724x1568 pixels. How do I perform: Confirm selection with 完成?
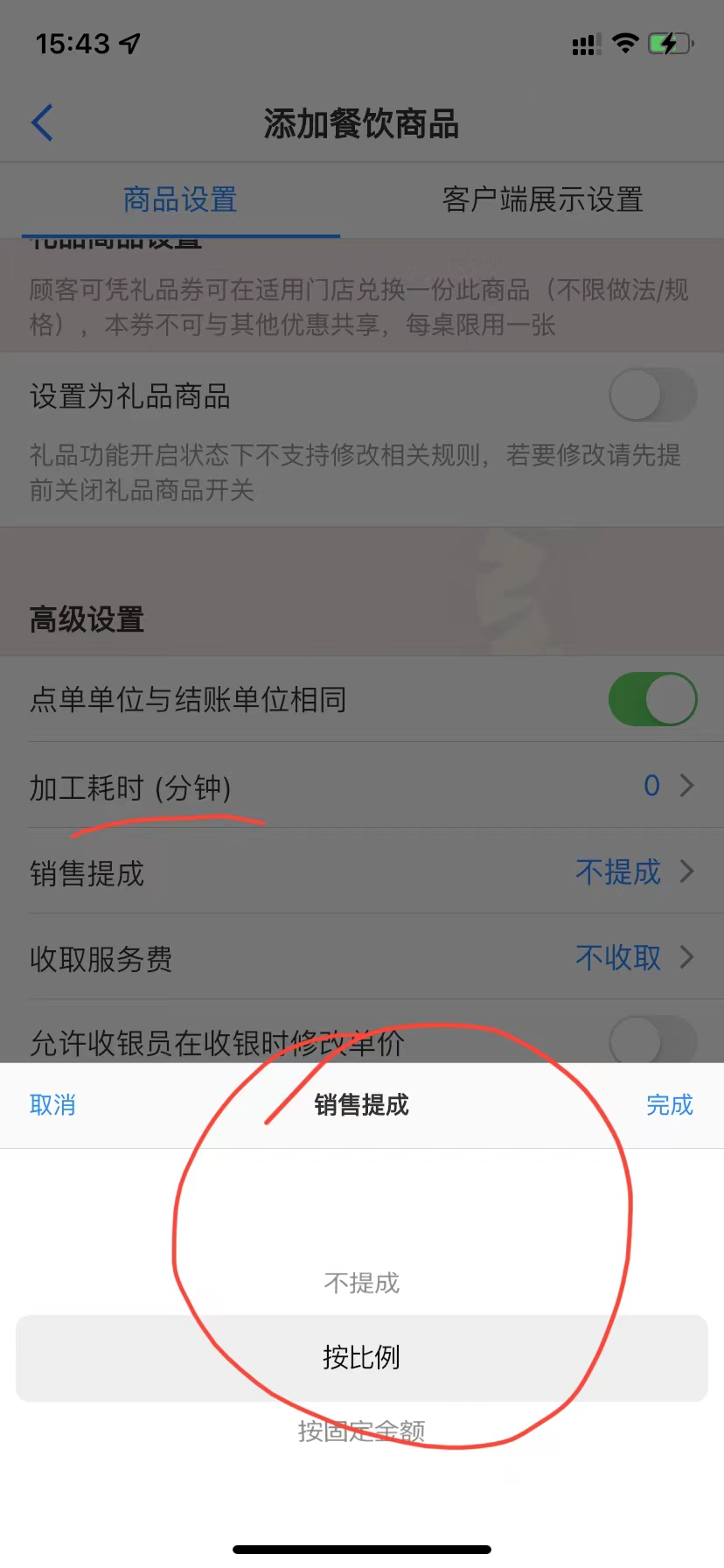point(669,1105)
